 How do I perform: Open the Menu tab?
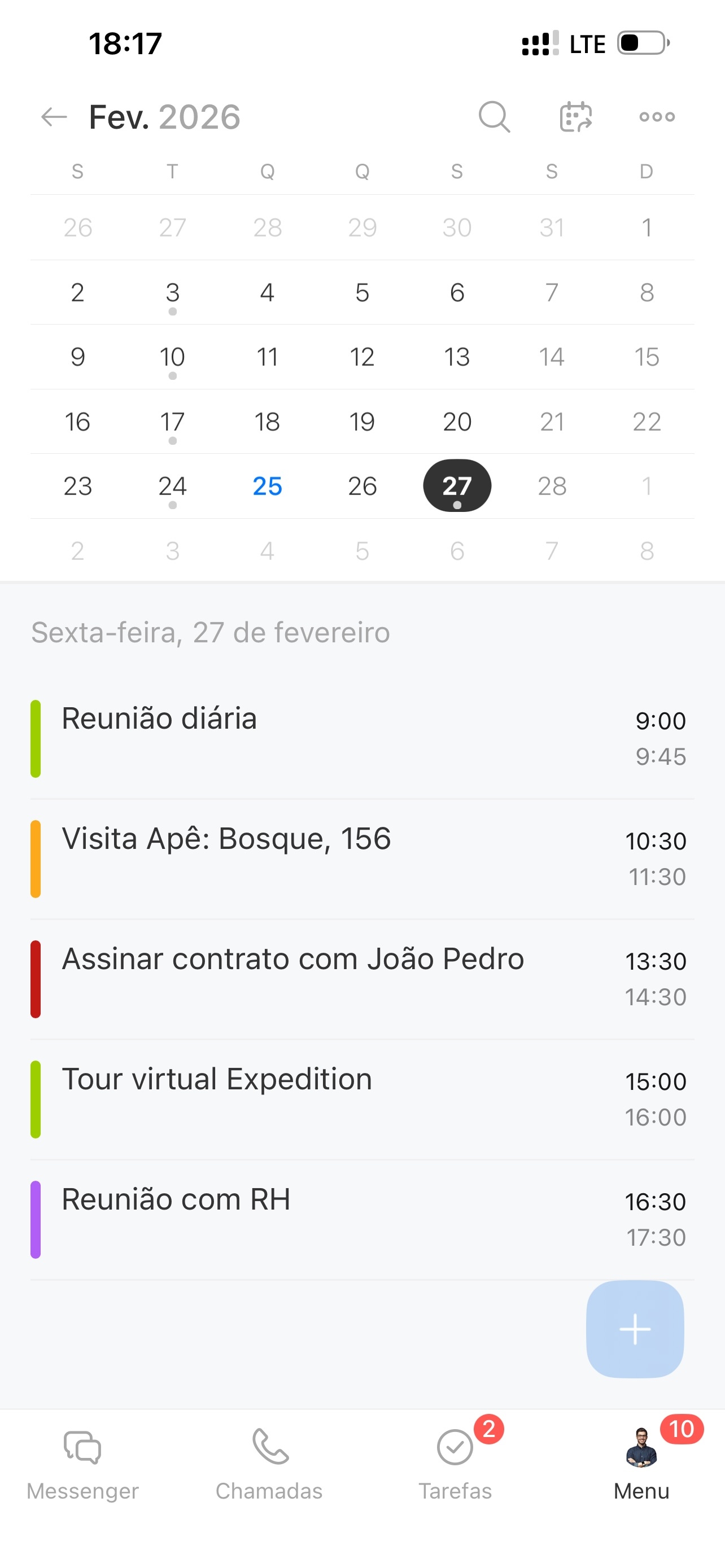pyautogui.click(x=641, y=1464)
